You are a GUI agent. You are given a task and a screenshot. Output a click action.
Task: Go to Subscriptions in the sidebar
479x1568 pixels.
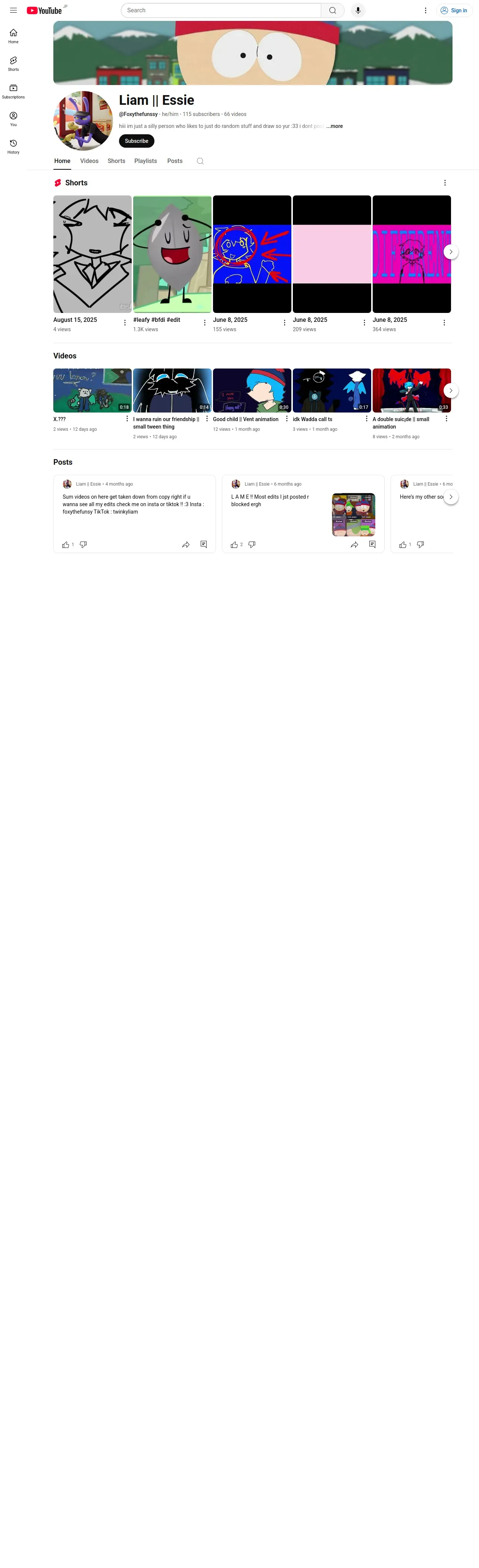pyautogui.click(x=13, y=91)
